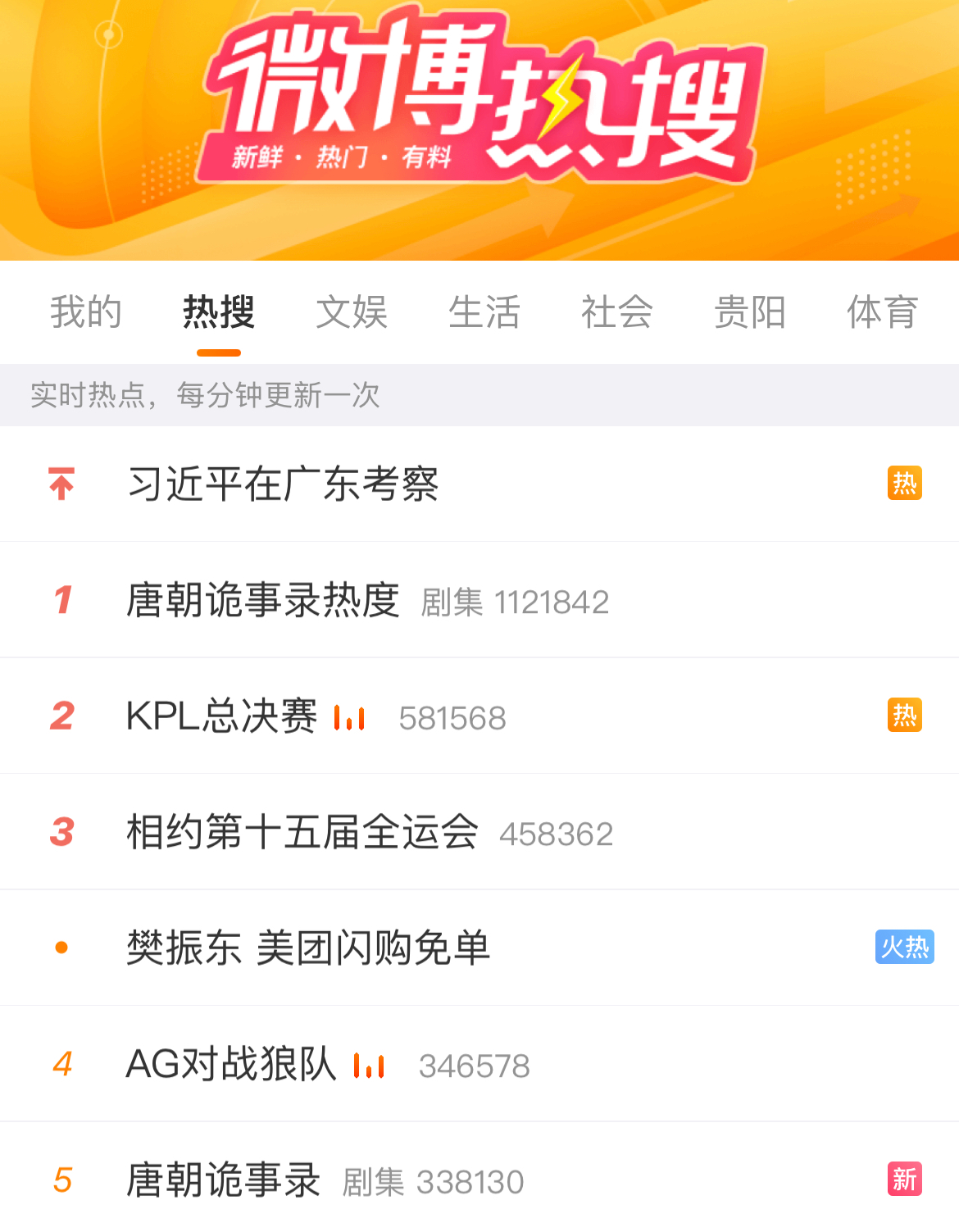Image resolution: width=959 pixels, height=1232 pixels.
Task: Switch to the 我的 tab
Action: 86,312
